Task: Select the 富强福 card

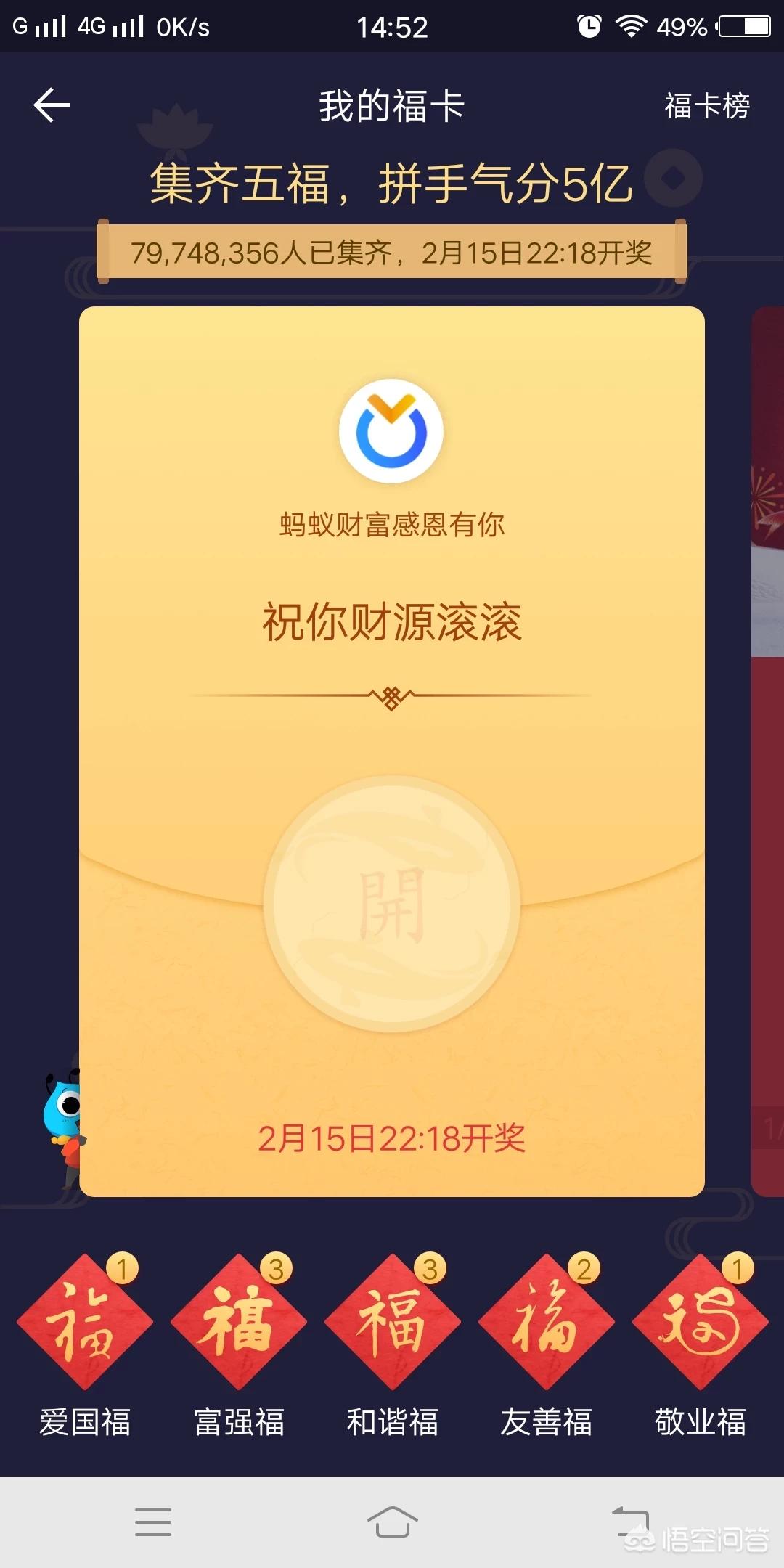Action: pos(239,1323)
